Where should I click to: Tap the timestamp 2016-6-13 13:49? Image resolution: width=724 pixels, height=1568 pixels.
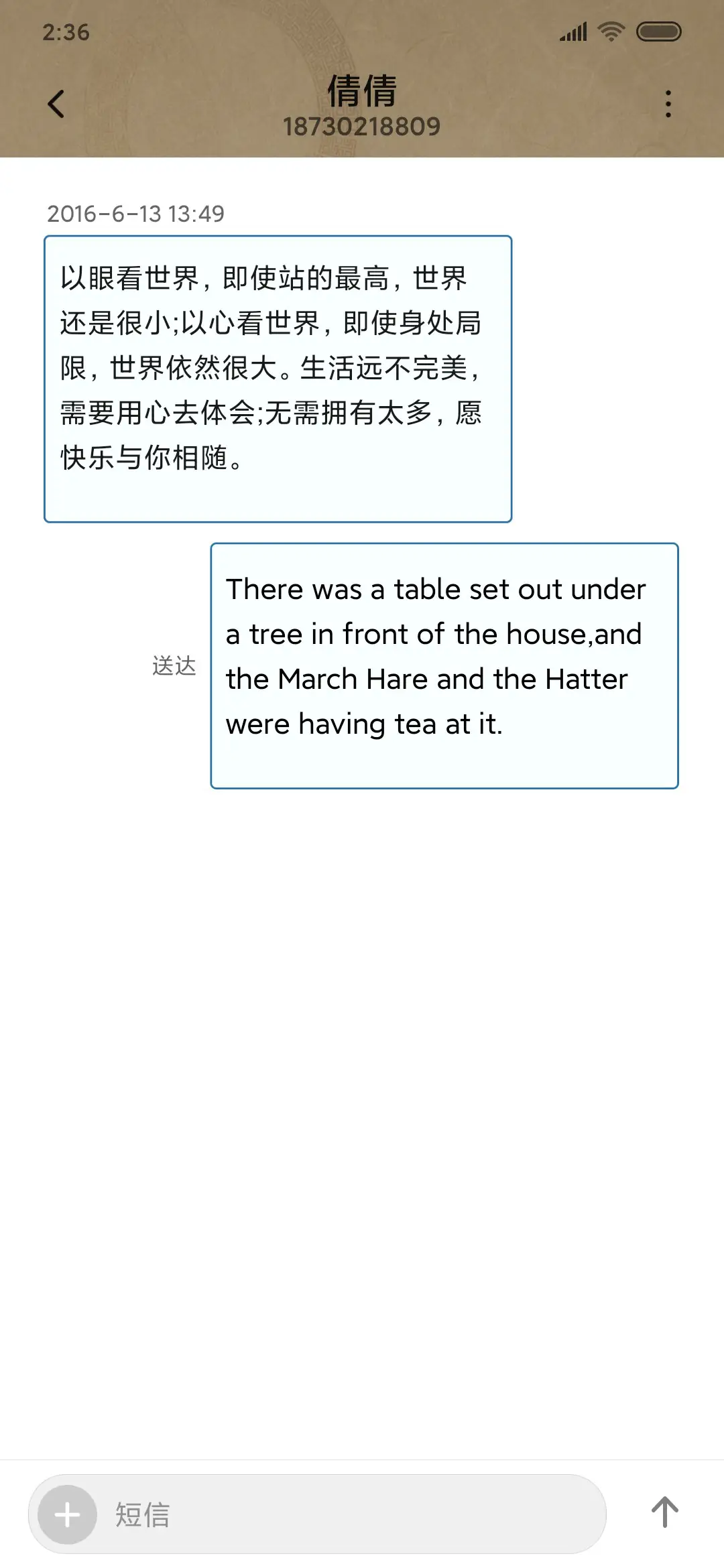coord(137,214)
